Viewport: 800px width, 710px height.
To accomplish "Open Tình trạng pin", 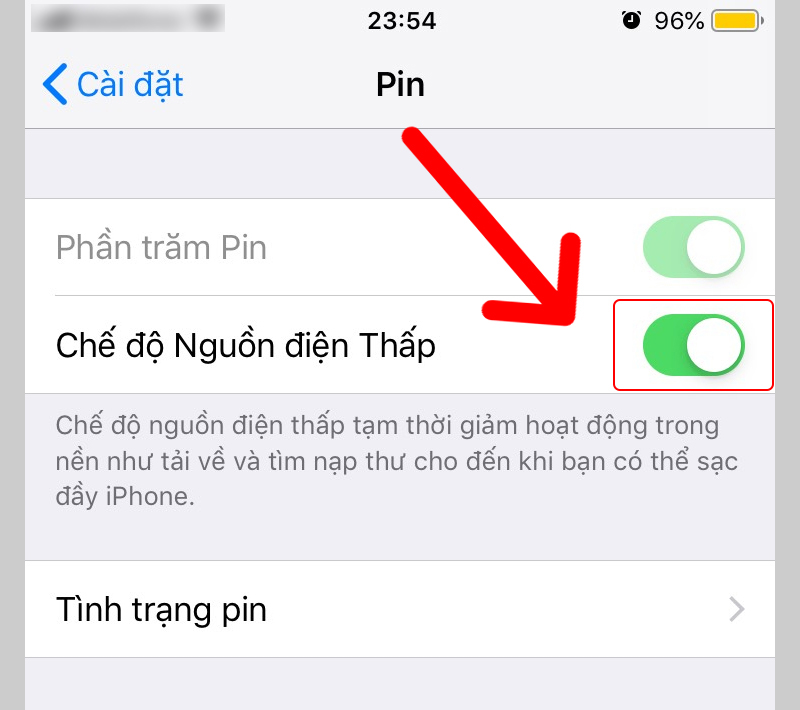I will coord(400,608).
